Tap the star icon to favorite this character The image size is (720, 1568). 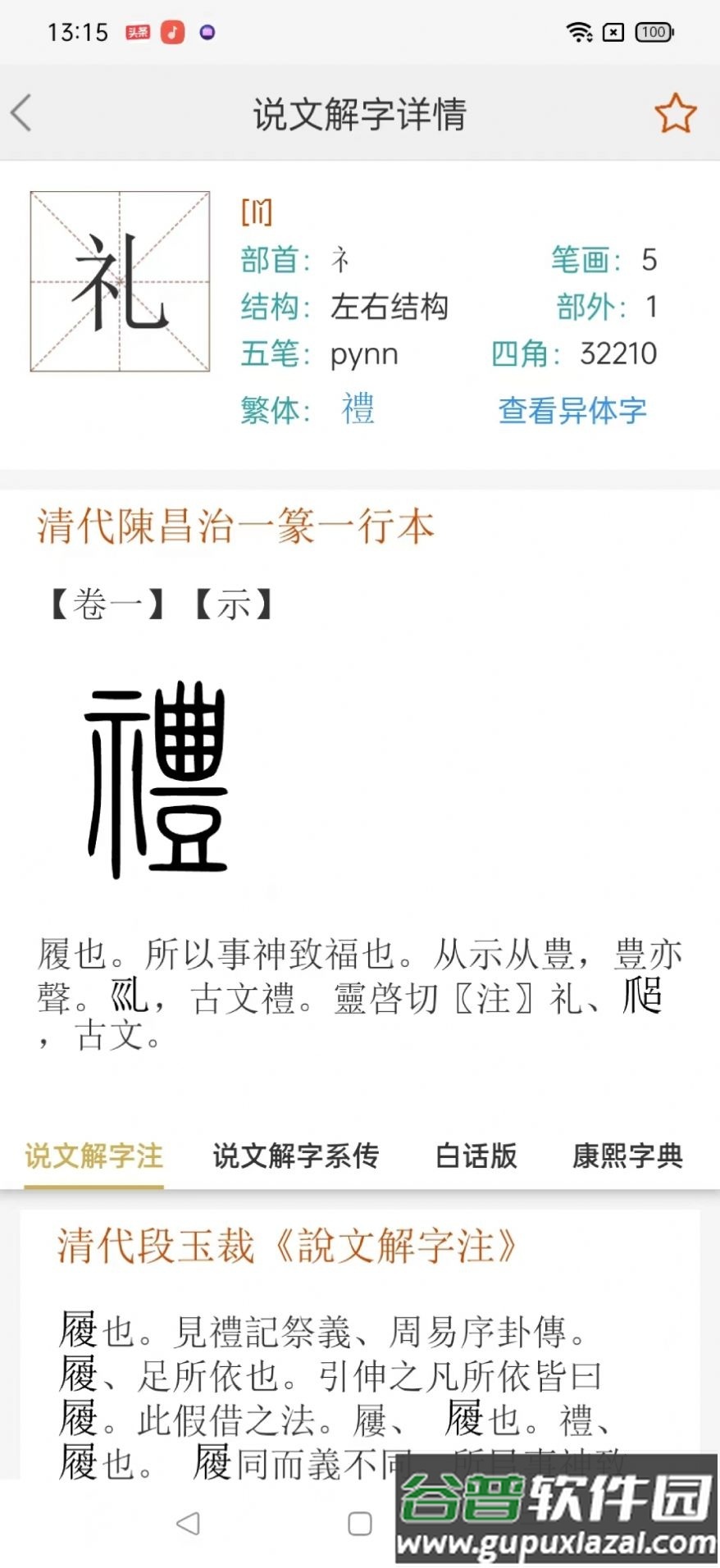[676, 113]
